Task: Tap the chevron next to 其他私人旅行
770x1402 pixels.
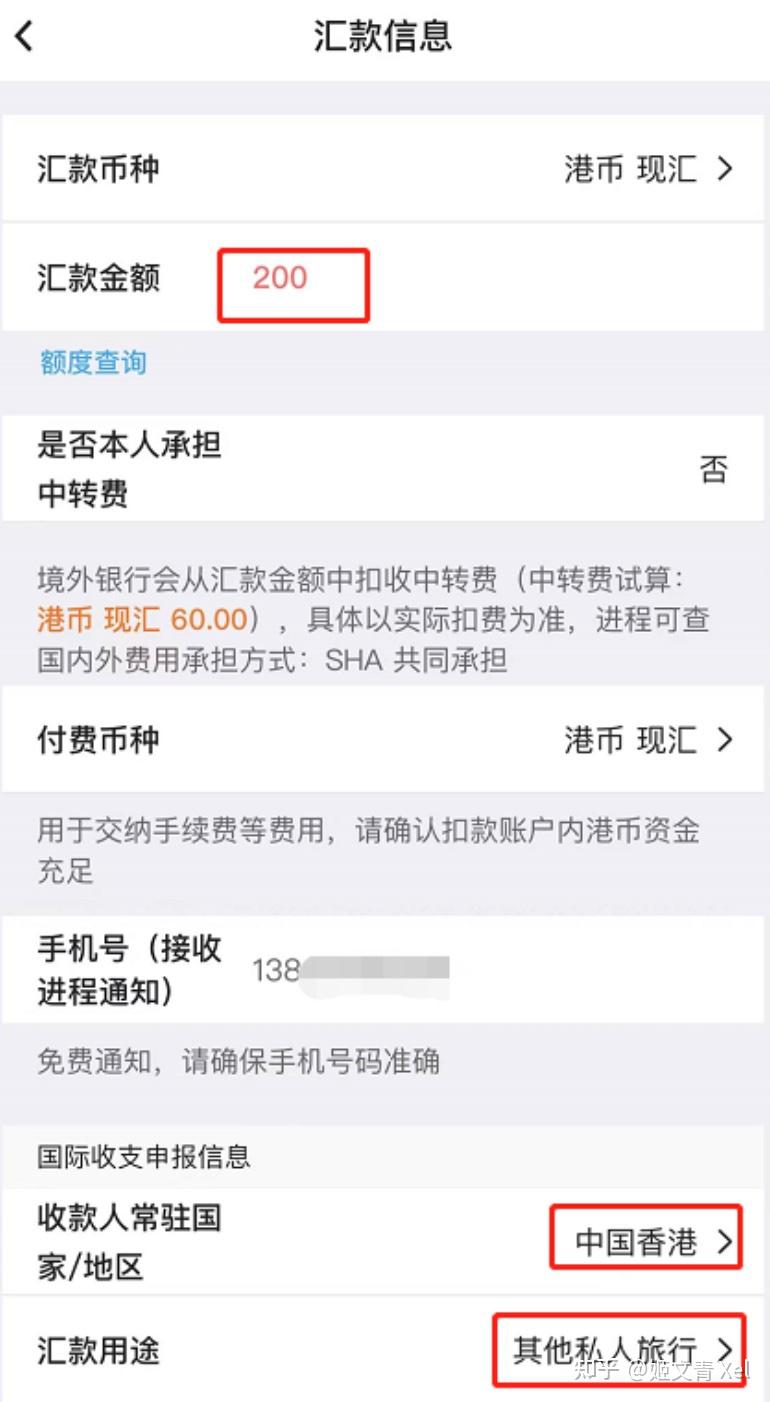Action: (x=725, y=1349)
